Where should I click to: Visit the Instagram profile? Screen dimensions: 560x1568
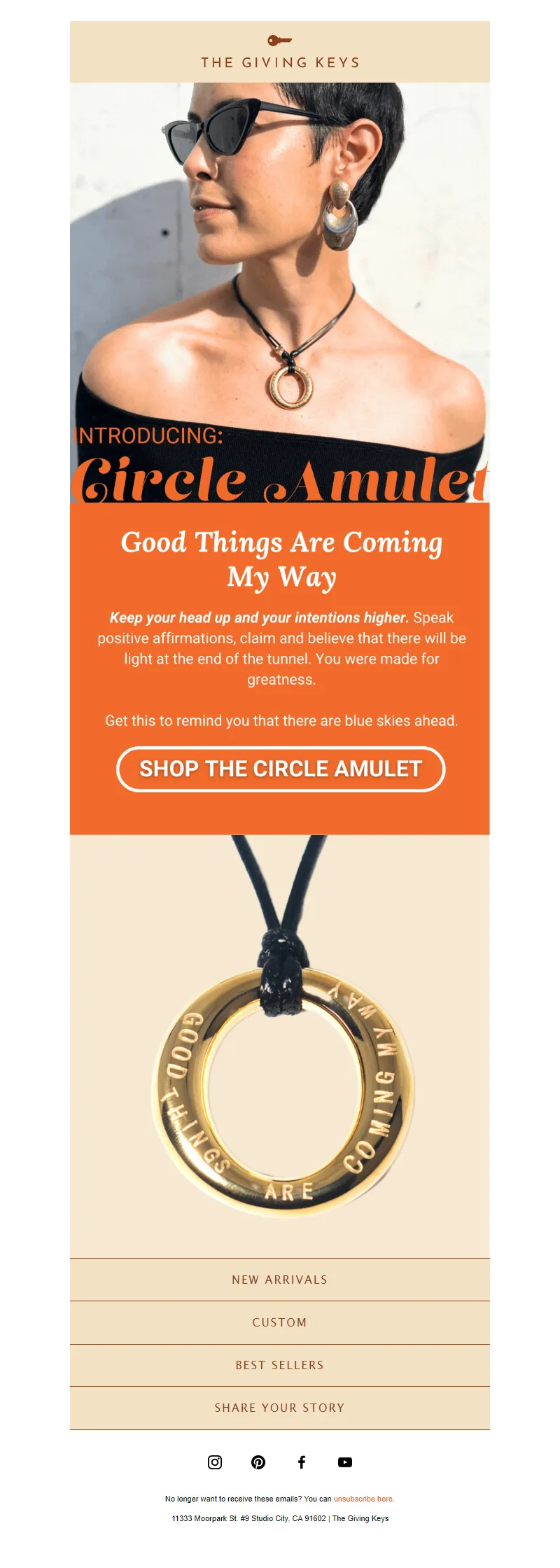click(x=215, y=1462)
